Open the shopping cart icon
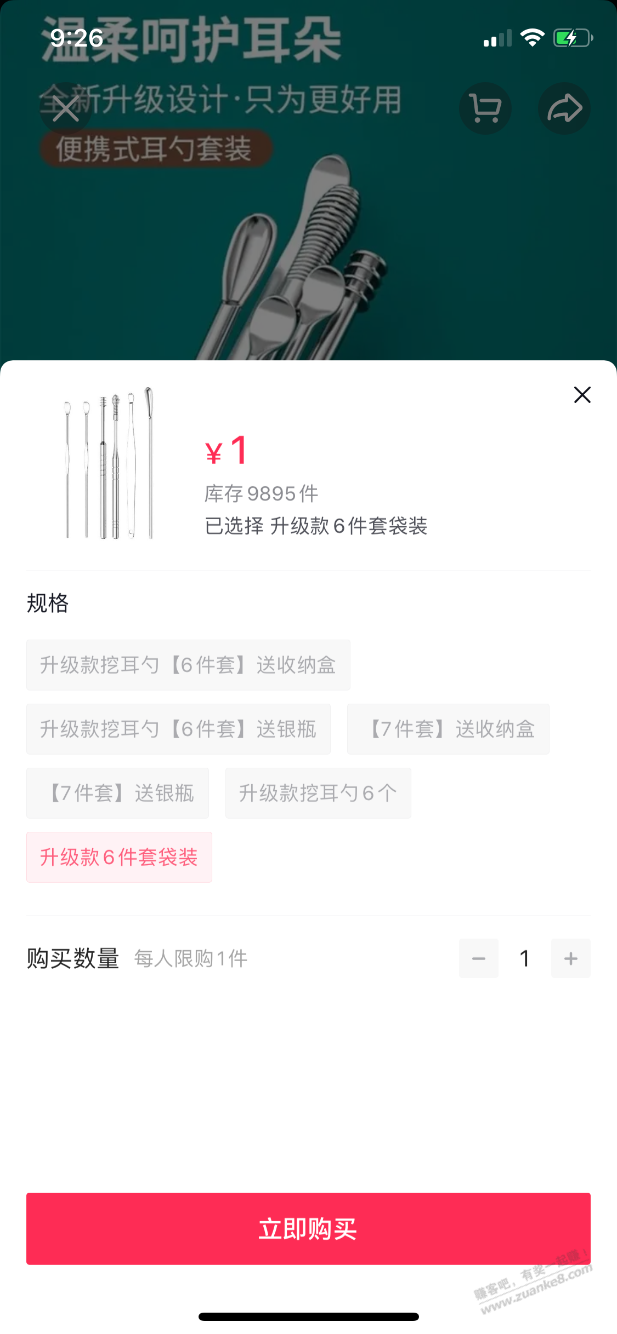Image resolution: width=617 pixels, height=1334 pixels. click(x=485, y=108)
